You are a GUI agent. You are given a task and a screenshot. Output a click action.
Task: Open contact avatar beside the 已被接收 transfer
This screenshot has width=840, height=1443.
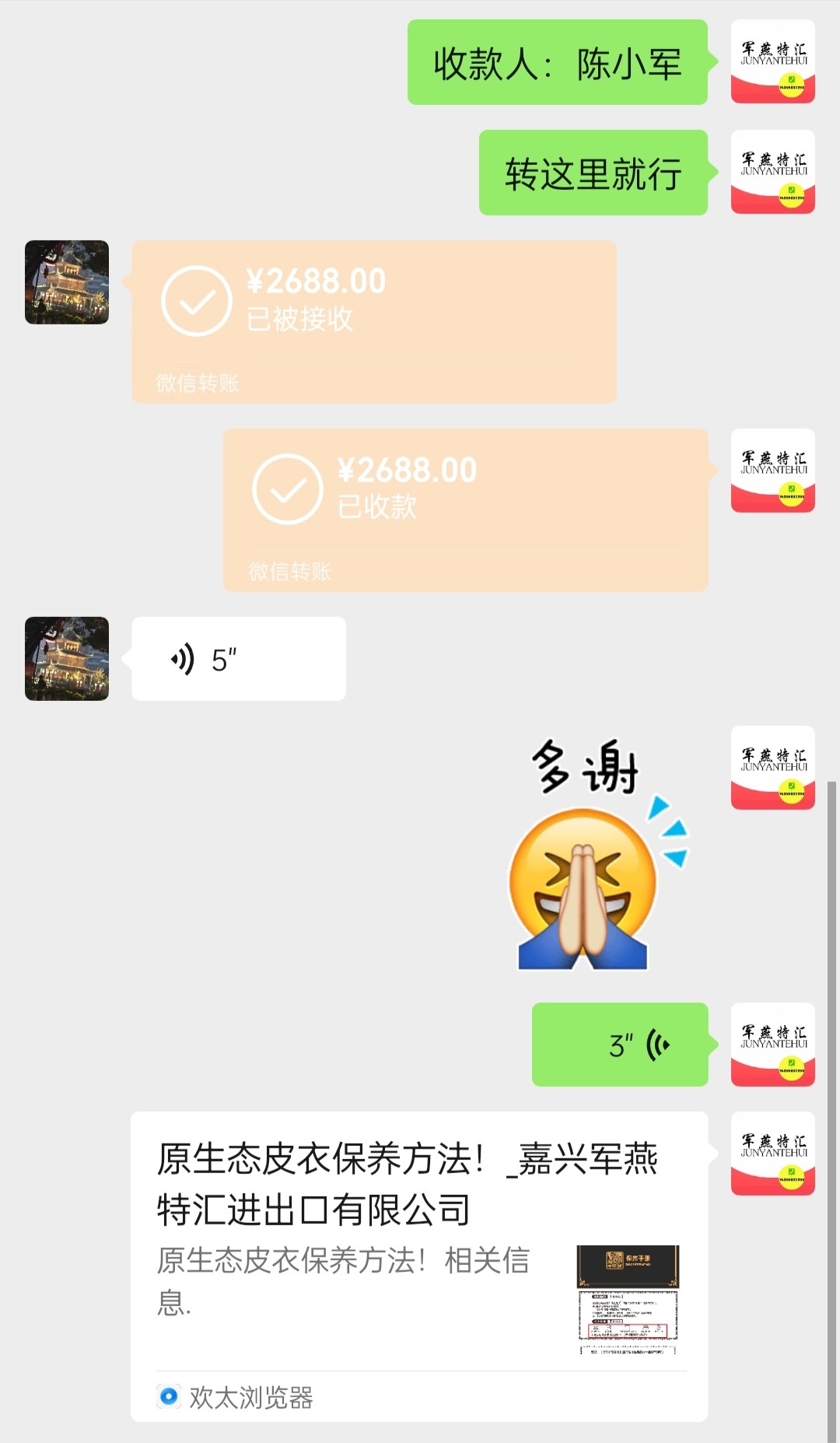point(67,282)
